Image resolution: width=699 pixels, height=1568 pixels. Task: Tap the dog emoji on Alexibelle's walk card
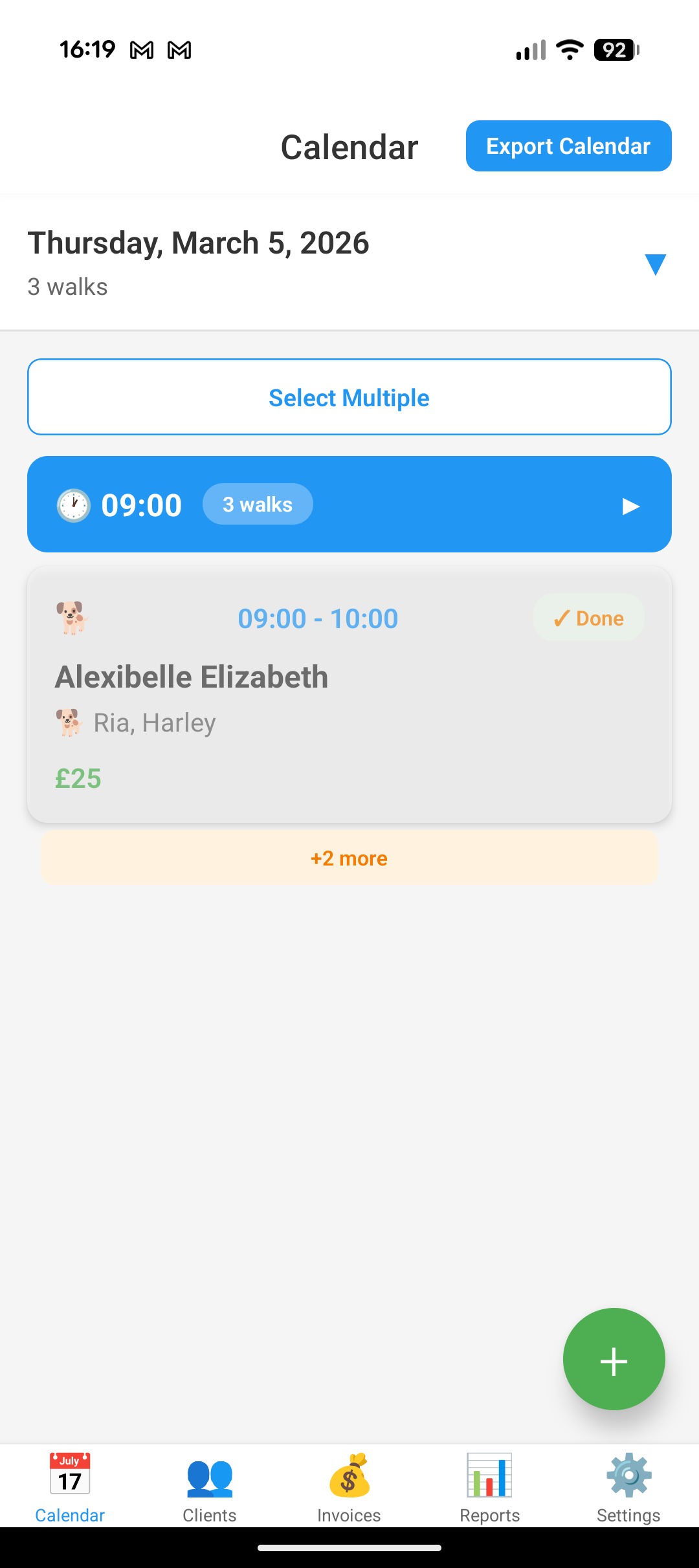(x=73, y=618)
